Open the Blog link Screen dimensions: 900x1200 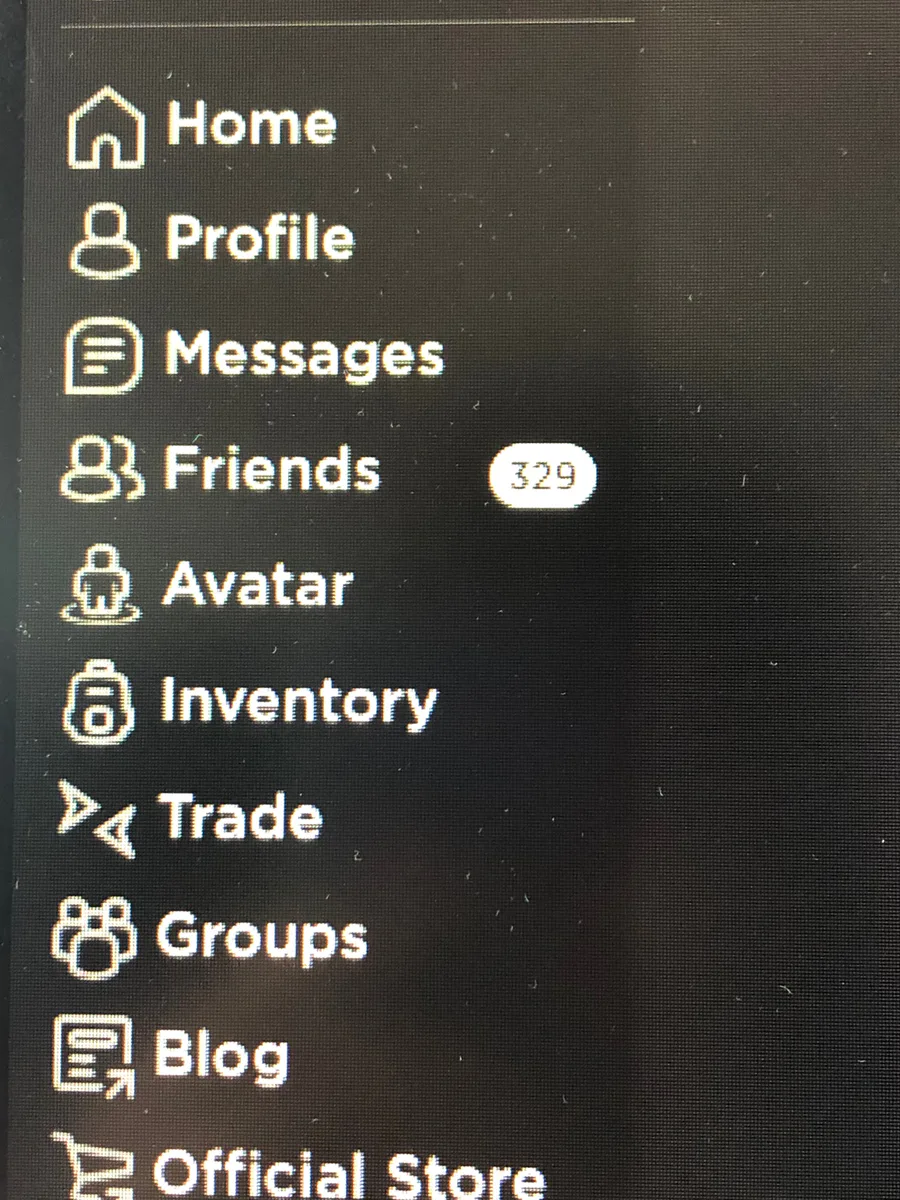coord(220,1057)
